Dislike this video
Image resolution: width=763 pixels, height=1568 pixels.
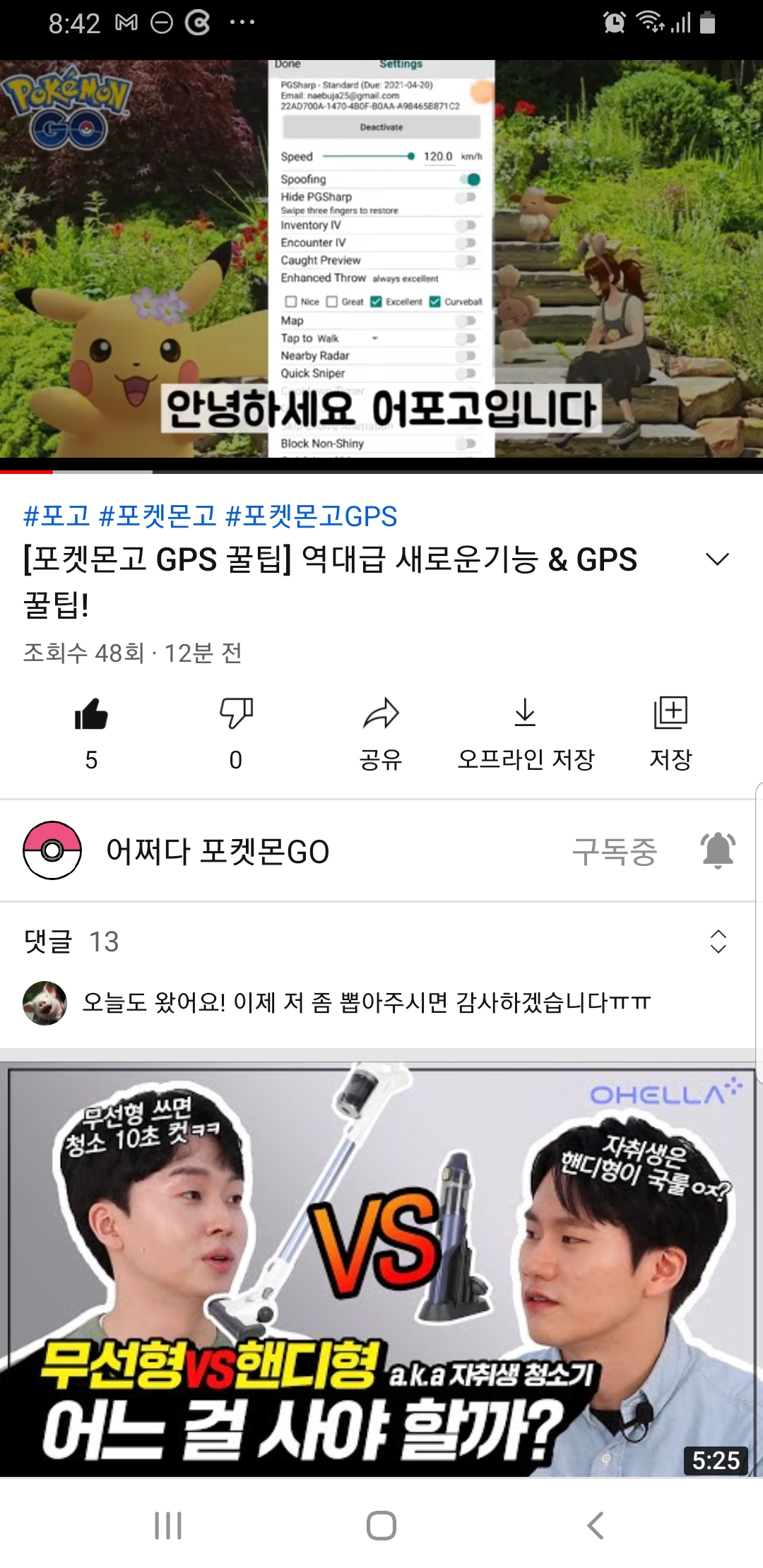tap(236, 714)
